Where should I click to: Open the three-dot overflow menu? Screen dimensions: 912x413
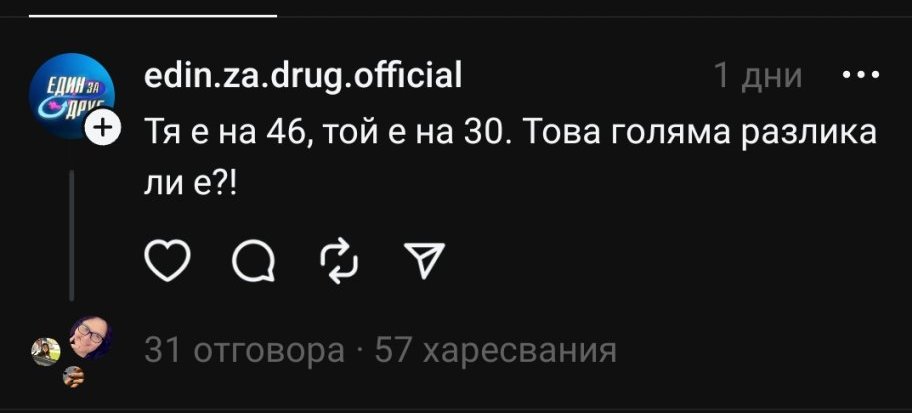pos(861,75)
